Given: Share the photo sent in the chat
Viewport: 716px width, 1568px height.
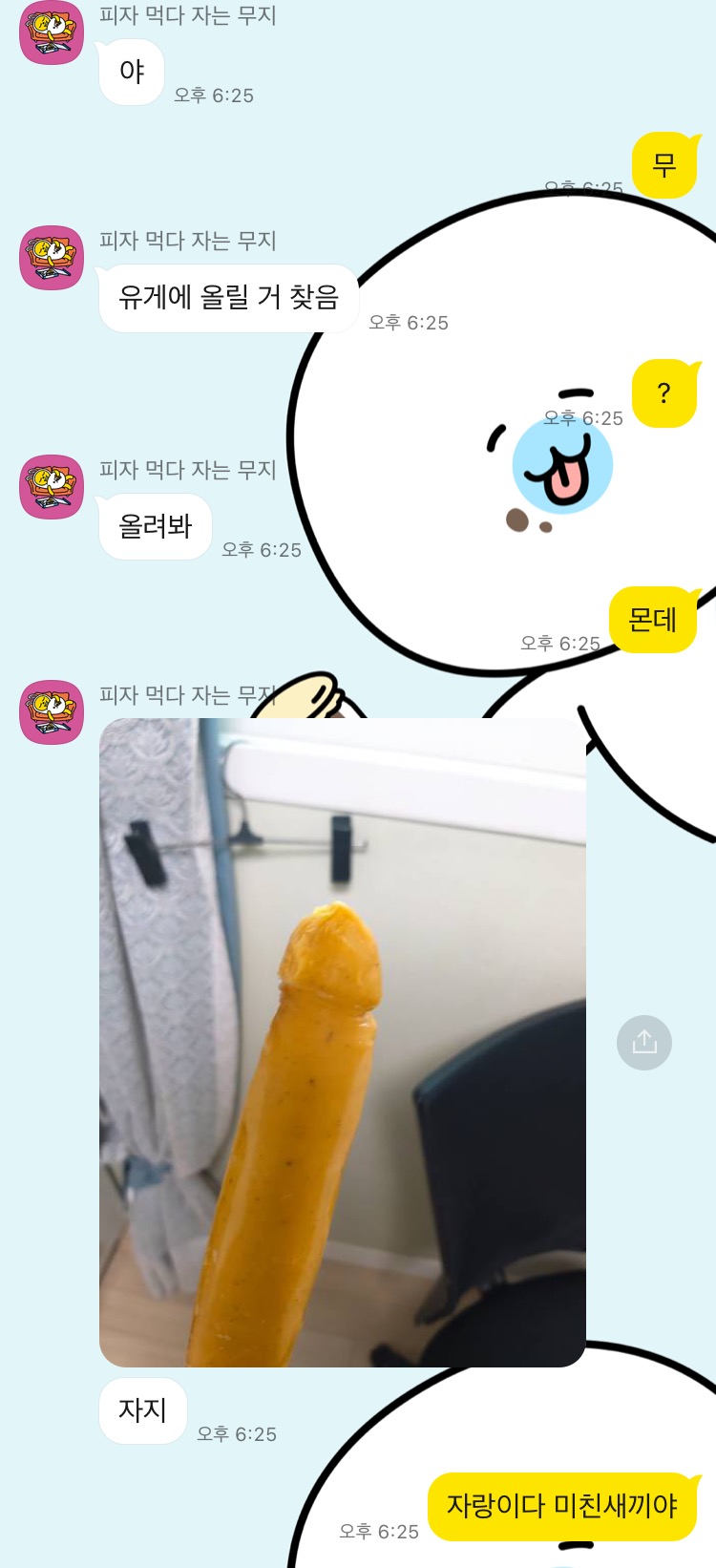Looking at the screenshot, I should click(x=644, y=1042).
